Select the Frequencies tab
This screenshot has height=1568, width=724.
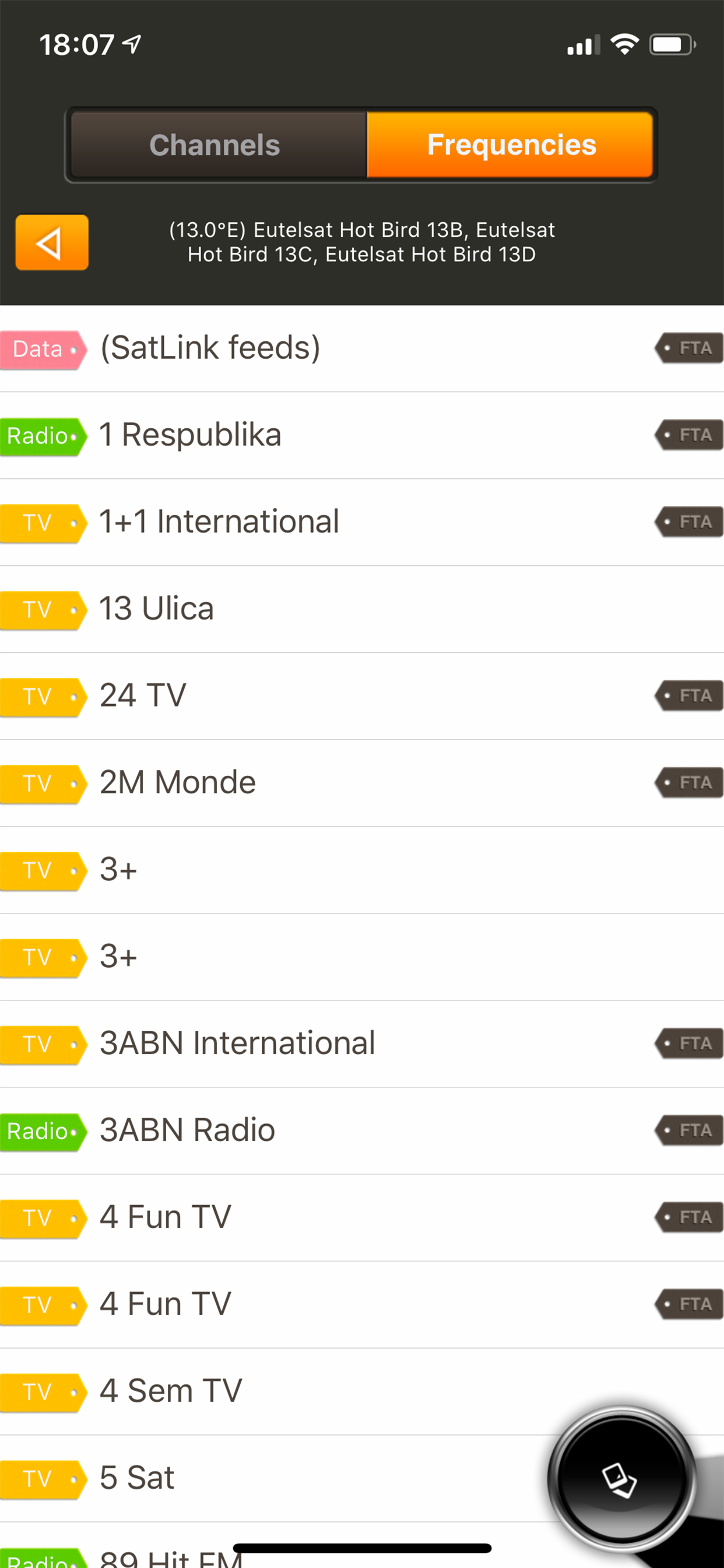point(511,145)
